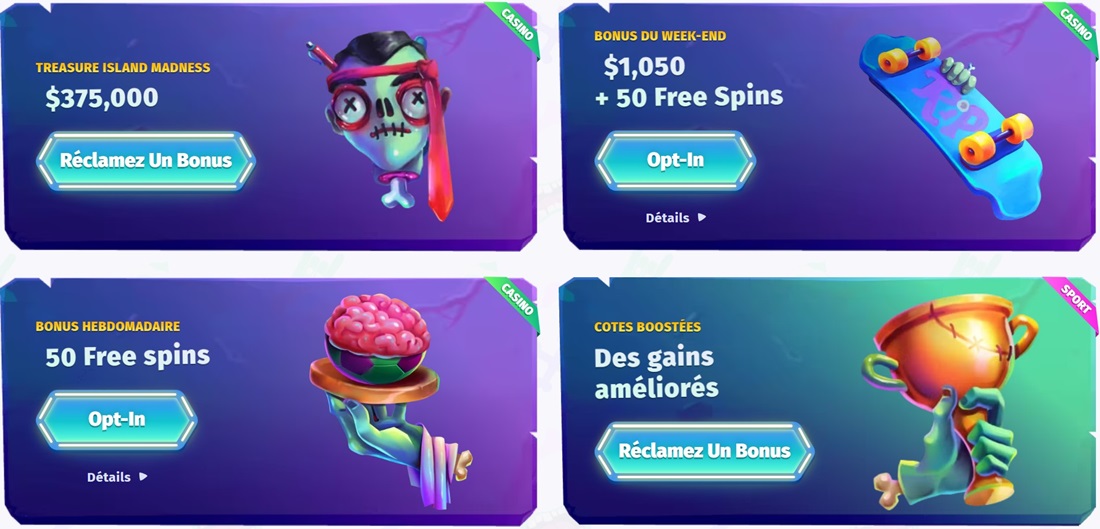Open Détails for the Bonus du week-end

[675, 217]
